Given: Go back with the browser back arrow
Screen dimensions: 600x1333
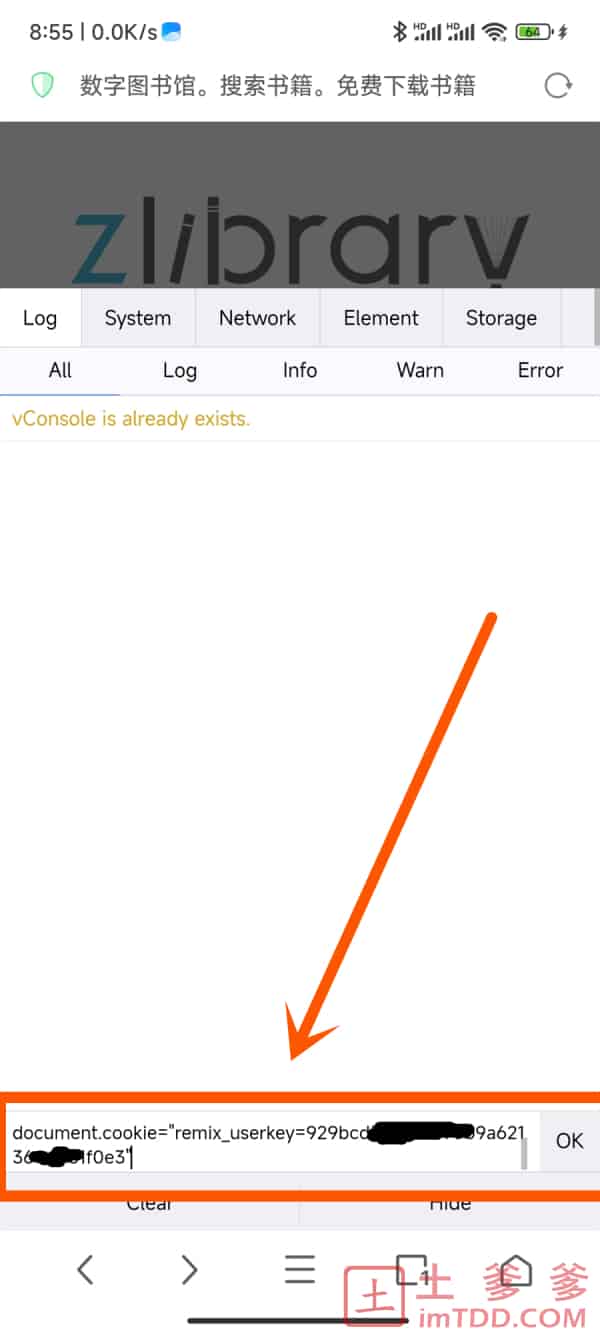Looking at the screenshot, I should pos(85,1269).
